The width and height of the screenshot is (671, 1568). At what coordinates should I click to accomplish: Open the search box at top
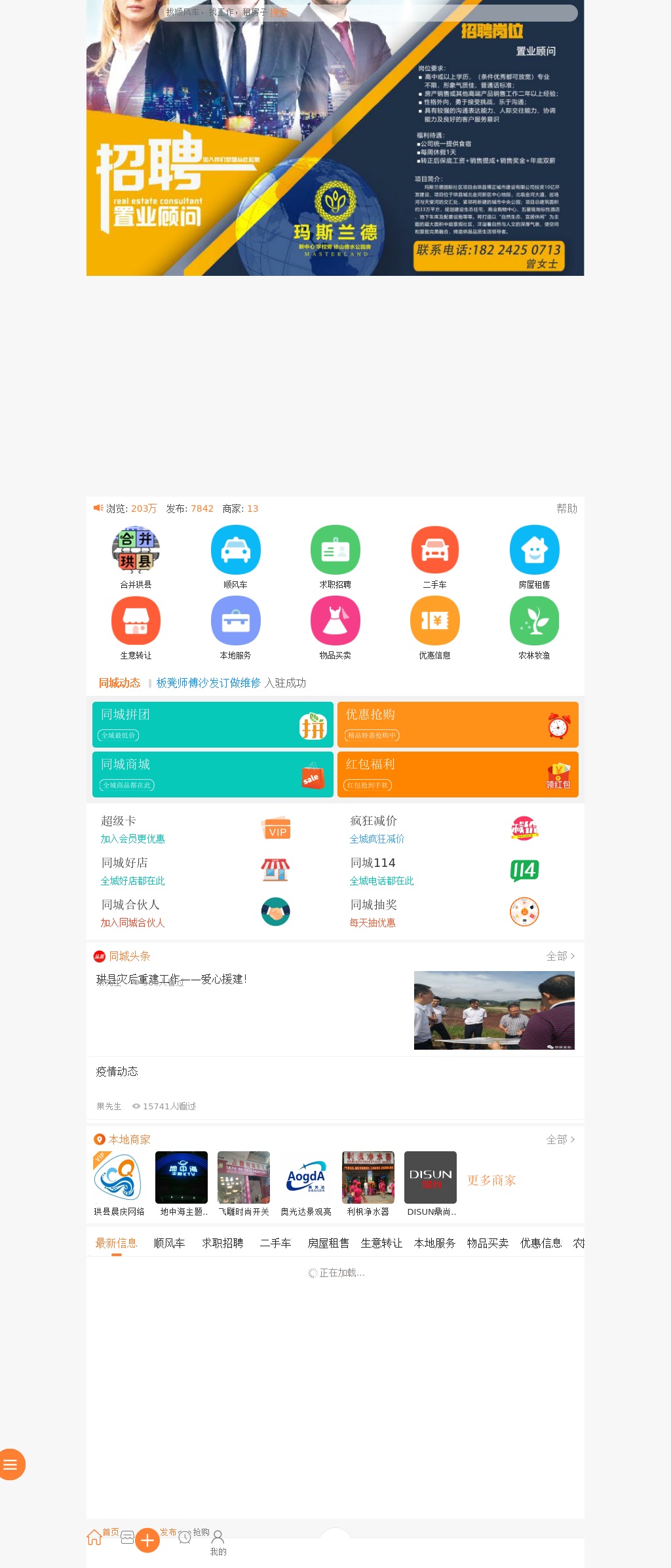367,12
